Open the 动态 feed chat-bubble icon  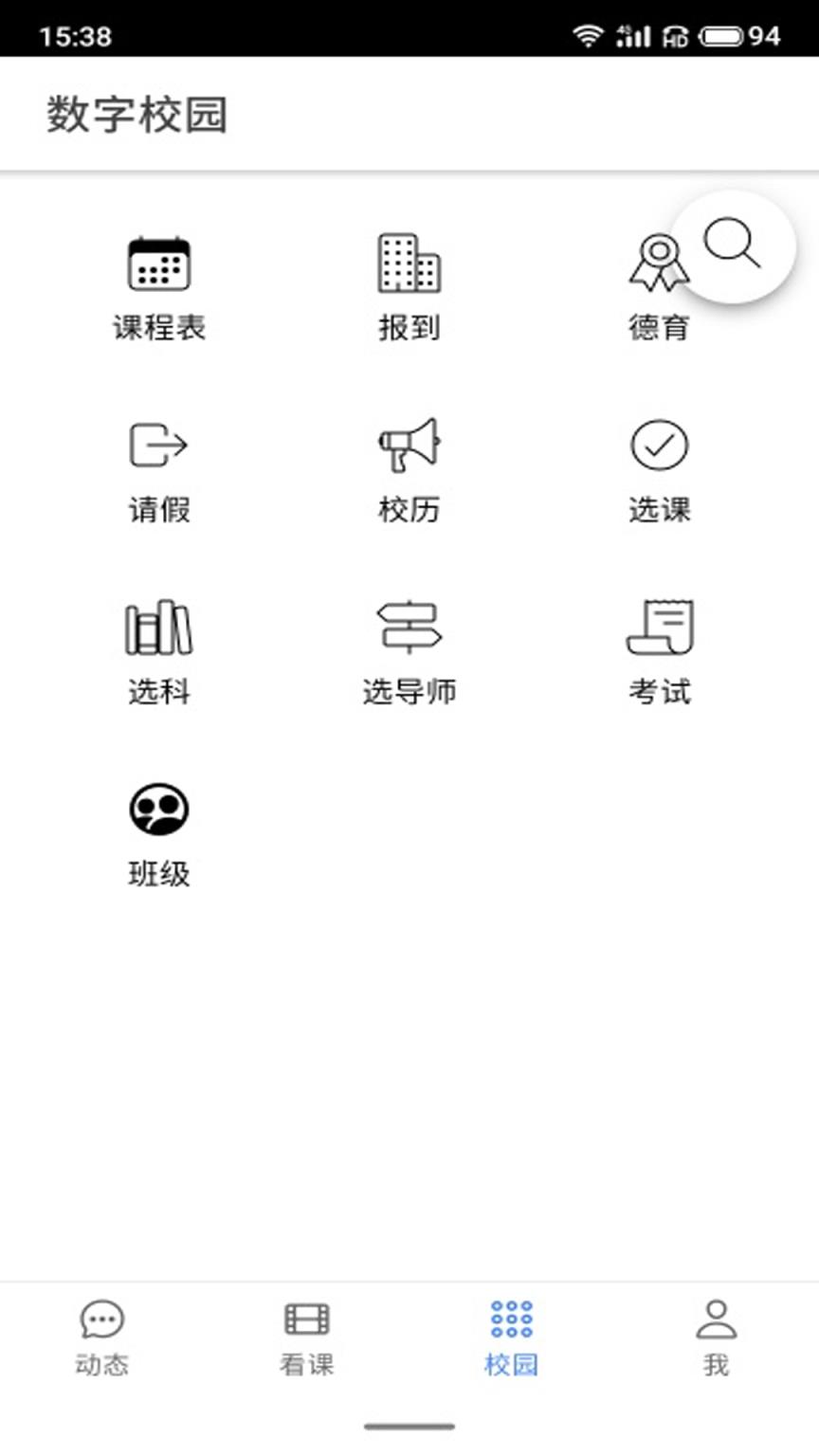tap(102, 1318)
